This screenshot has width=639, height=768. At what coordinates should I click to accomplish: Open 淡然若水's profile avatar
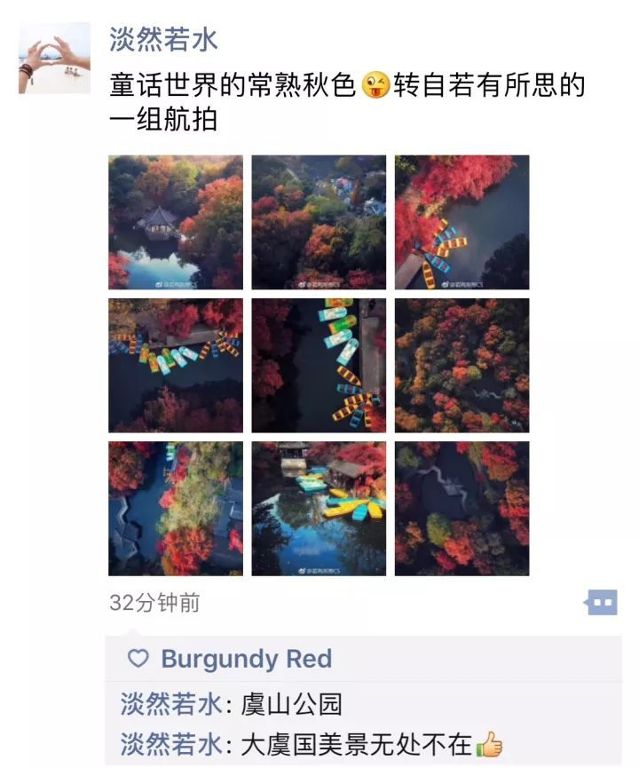54,58
